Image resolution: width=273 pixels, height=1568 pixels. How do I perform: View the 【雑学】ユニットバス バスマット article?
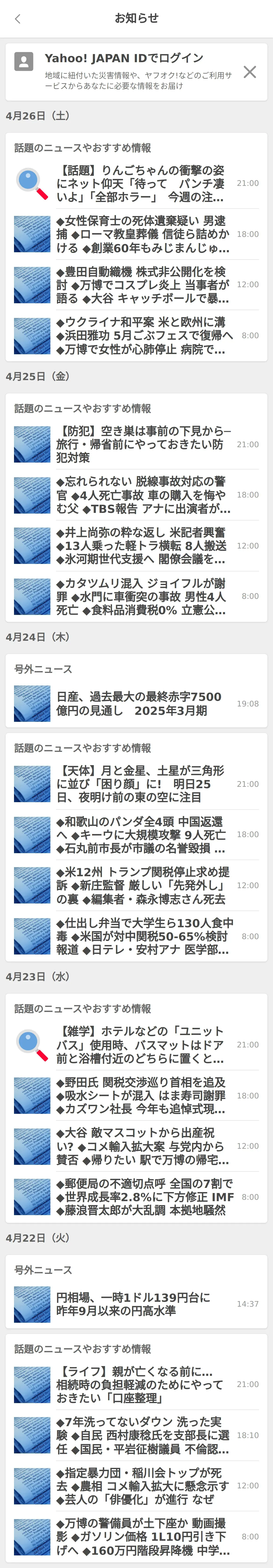[x=140, y=1045]
